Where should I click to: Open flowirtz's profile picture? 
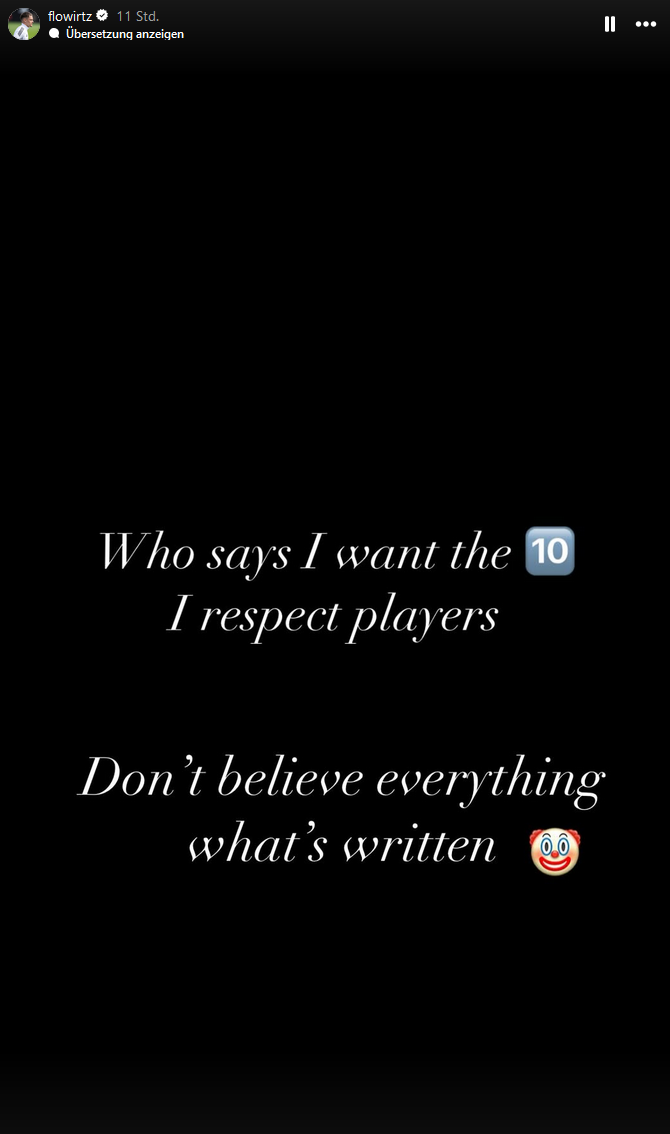[x=24, y=24]
